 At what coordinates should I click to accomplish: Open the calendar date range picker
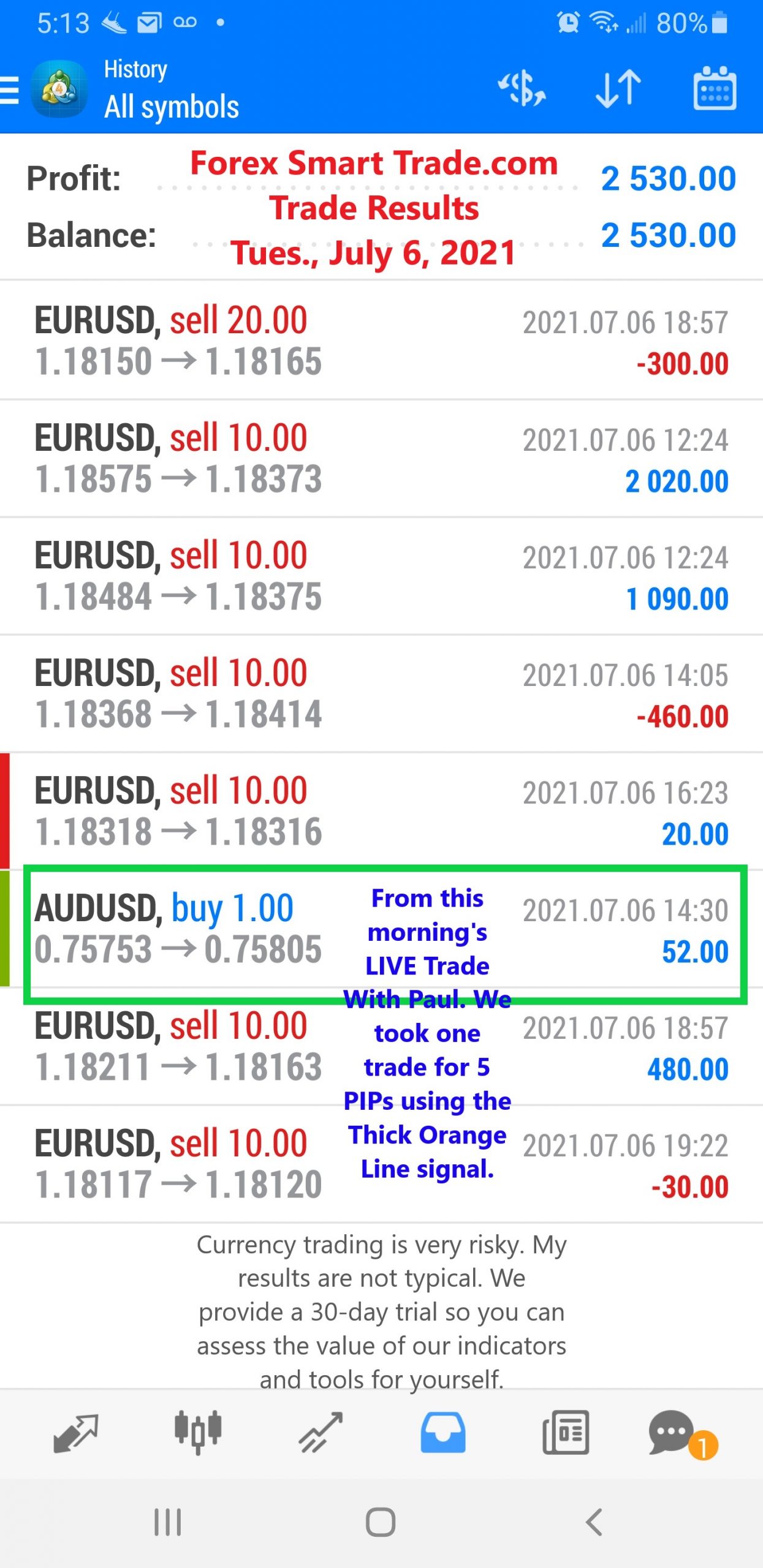714,89
